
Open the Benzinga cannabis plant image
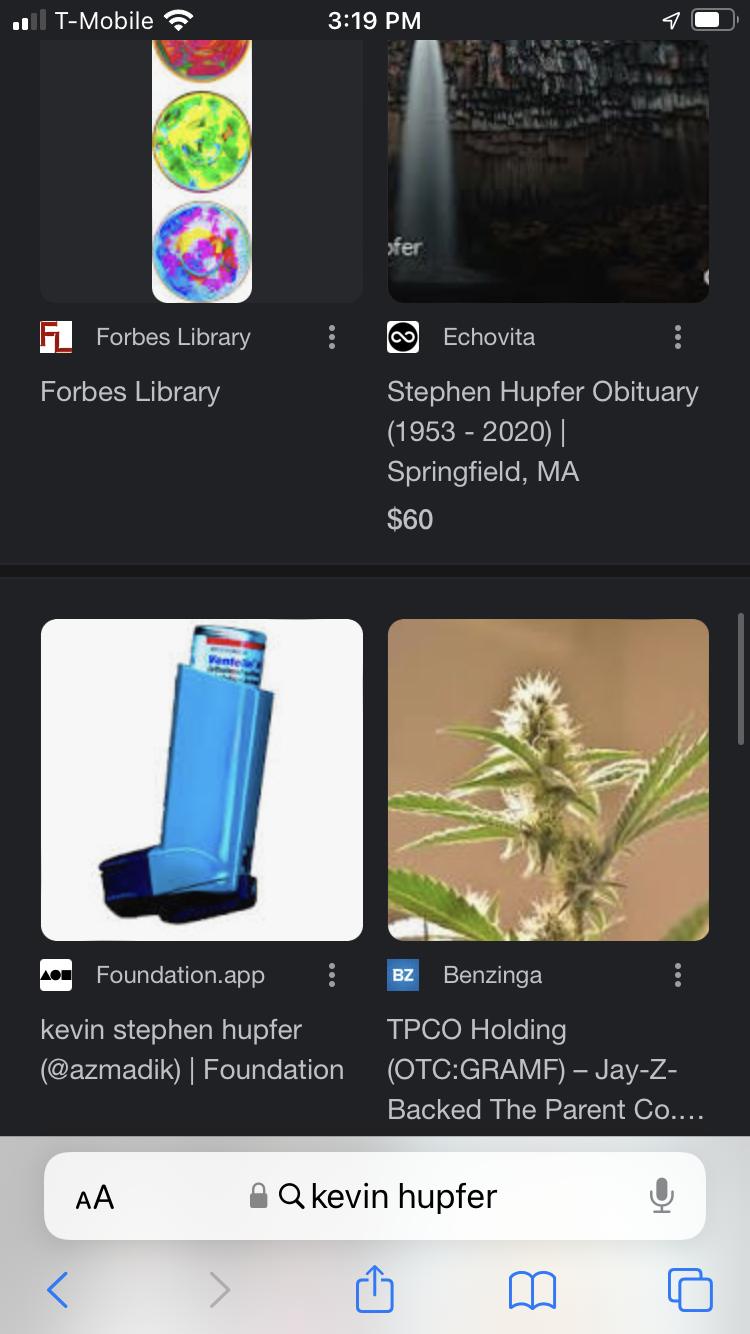(x=548, y=780)
